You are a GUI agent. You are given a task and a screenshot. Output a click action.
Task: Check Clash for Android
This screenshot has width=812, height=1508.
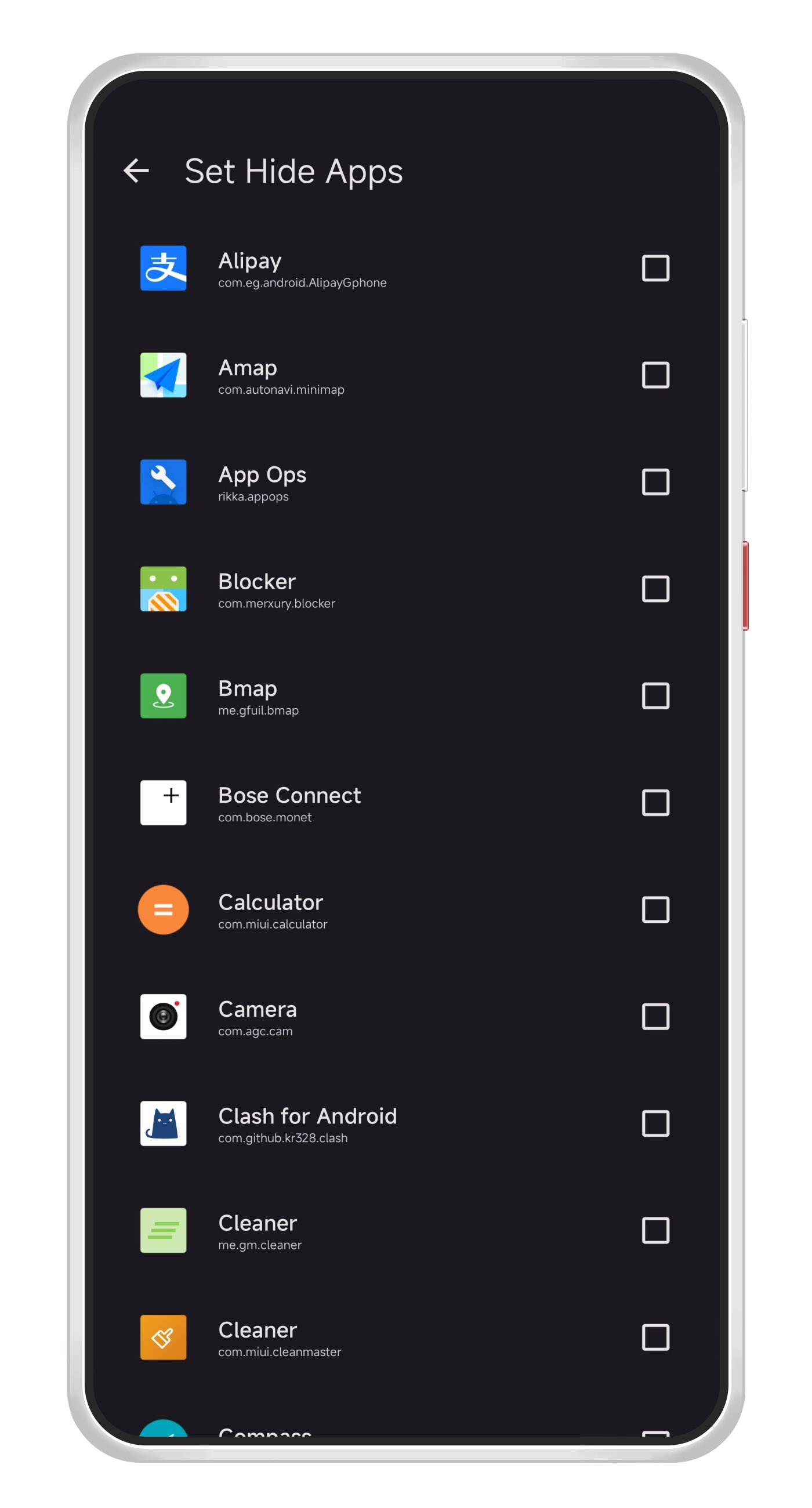(655, 1123)
